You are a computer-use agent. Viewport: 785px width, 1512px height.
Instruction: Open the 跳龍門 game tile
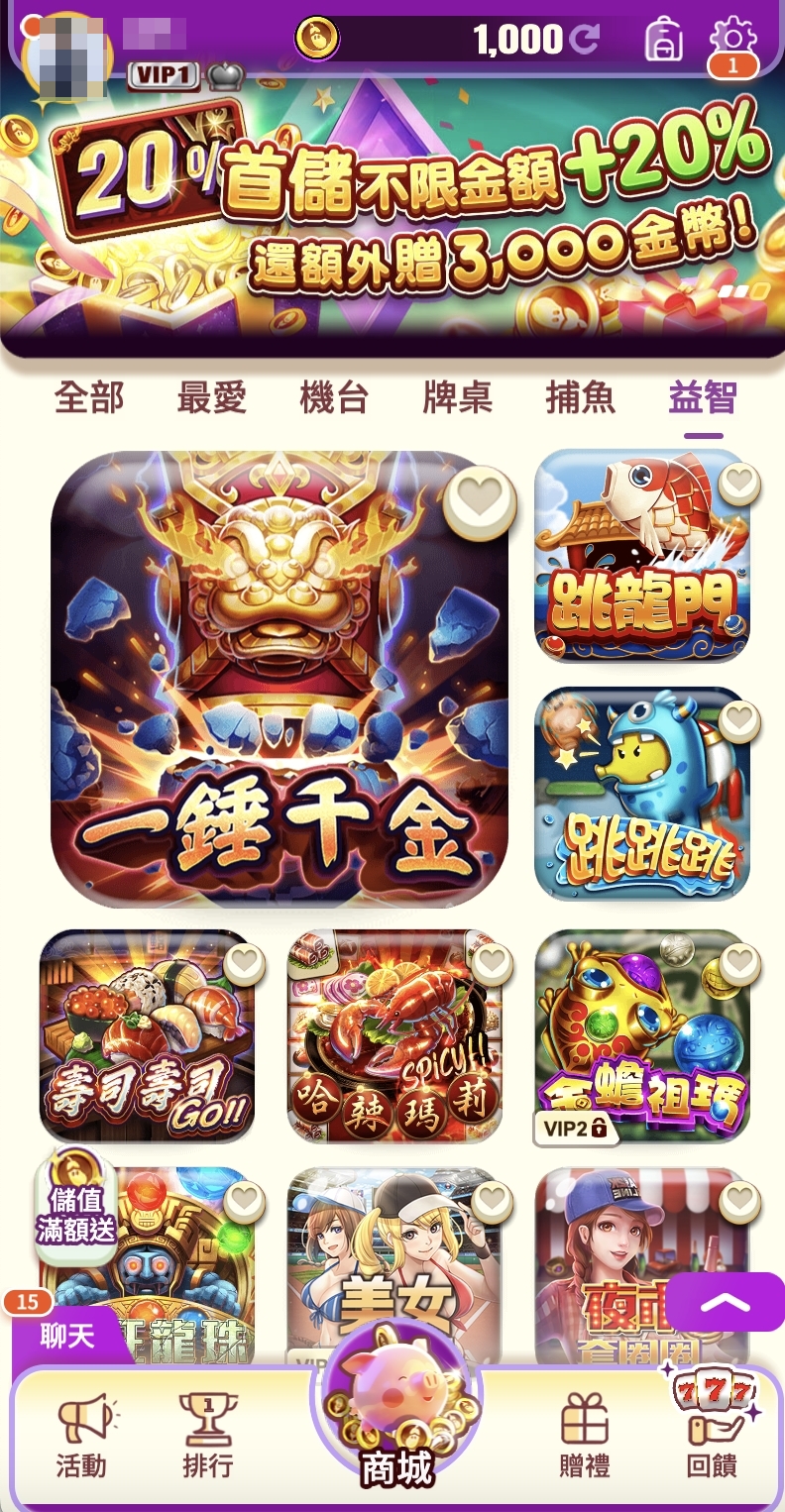(642, 555)
